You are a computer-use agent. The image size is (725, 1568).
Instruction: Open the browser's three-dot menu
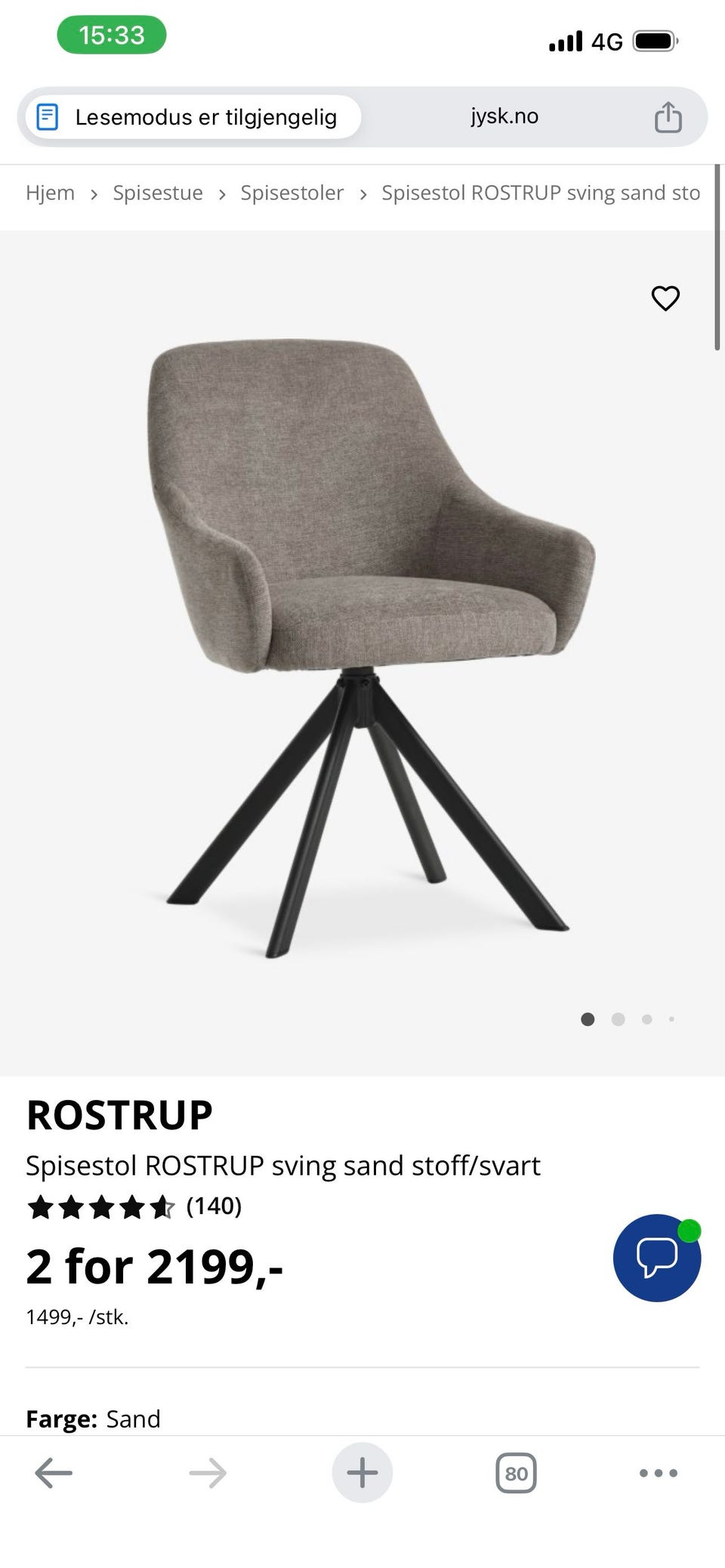[658, 1473]
